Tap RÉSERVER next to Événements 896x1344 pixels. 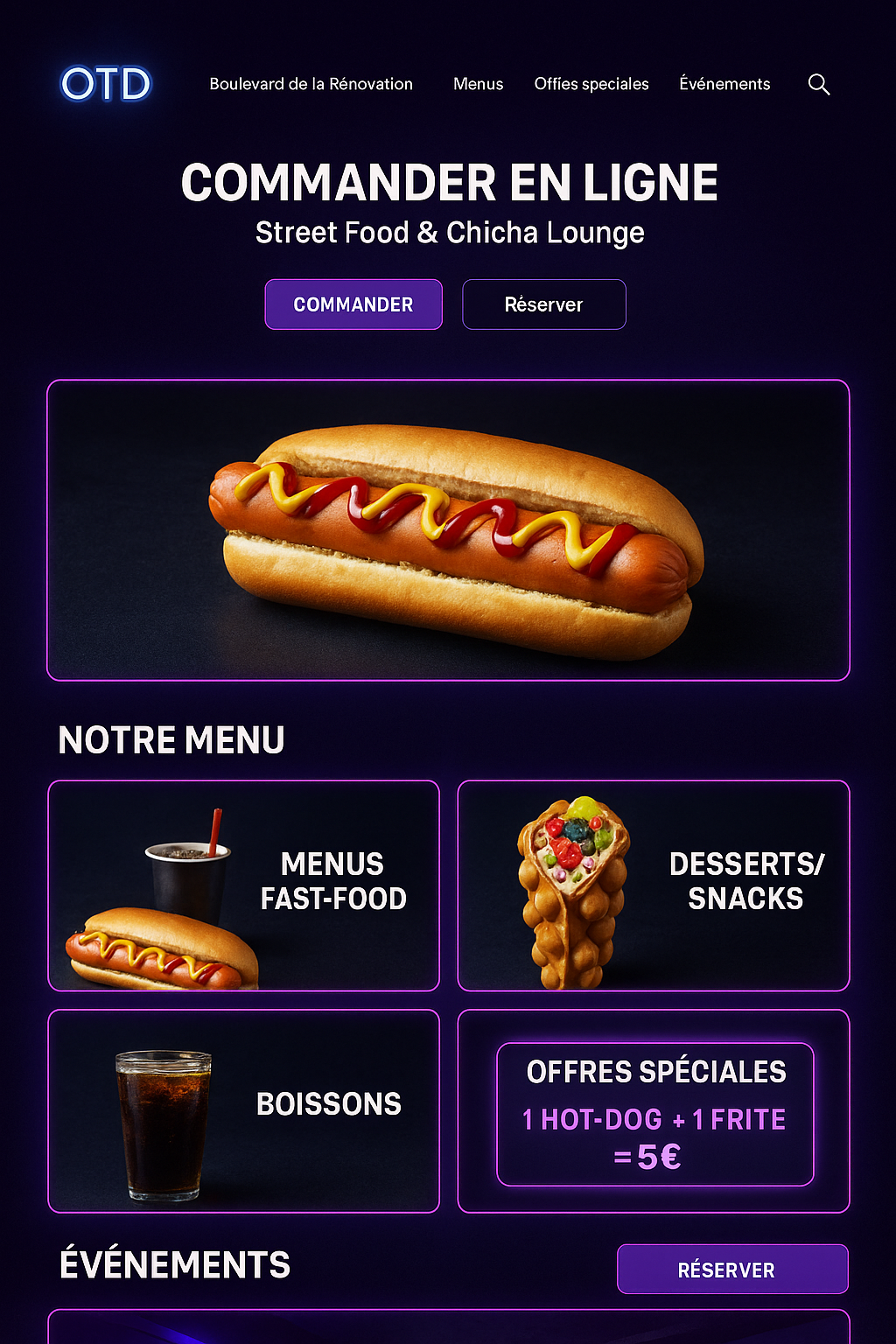point(731,1269)
